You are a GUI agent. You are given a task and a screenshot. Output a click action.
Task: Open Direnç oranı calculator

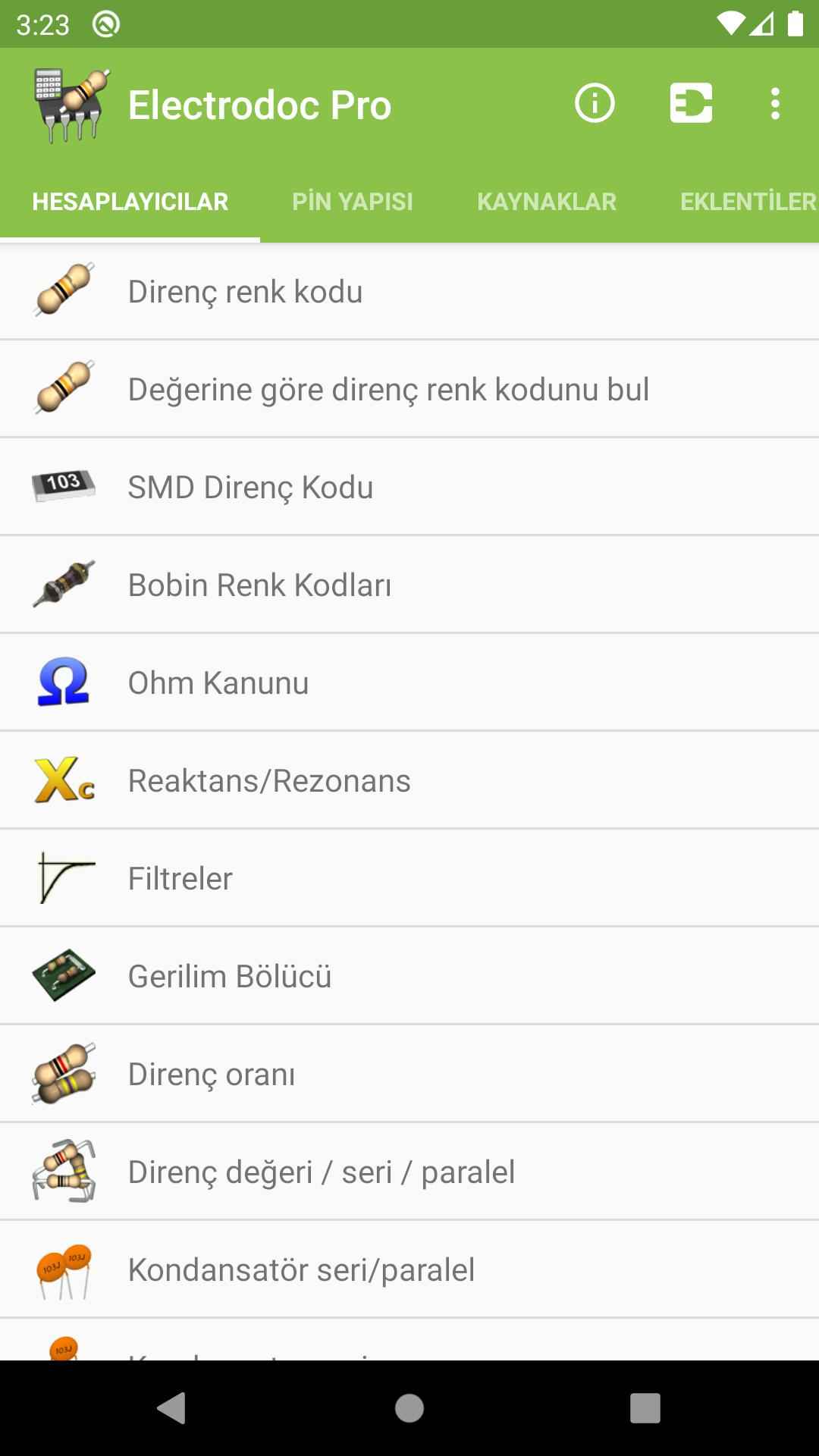coord(409,1075)
